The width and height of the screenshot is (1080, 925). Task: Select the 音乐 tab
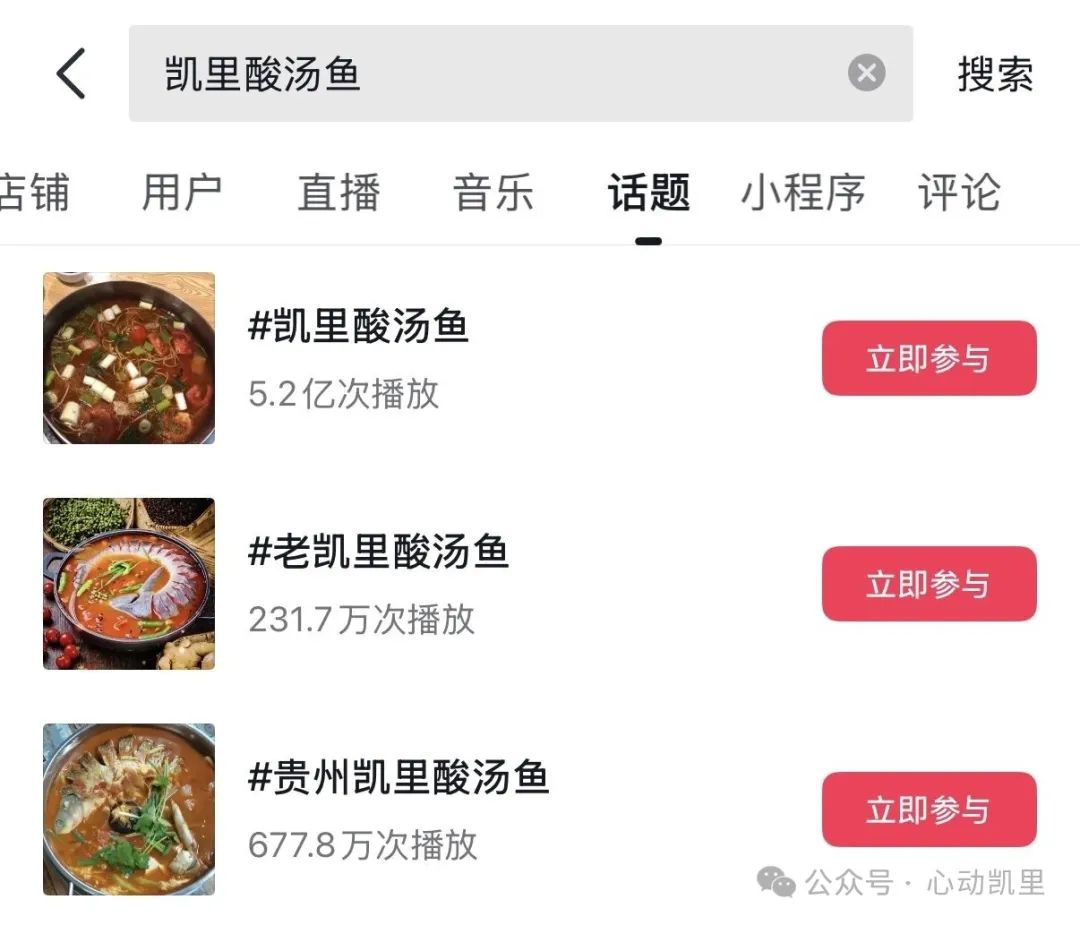click(493, 192)
